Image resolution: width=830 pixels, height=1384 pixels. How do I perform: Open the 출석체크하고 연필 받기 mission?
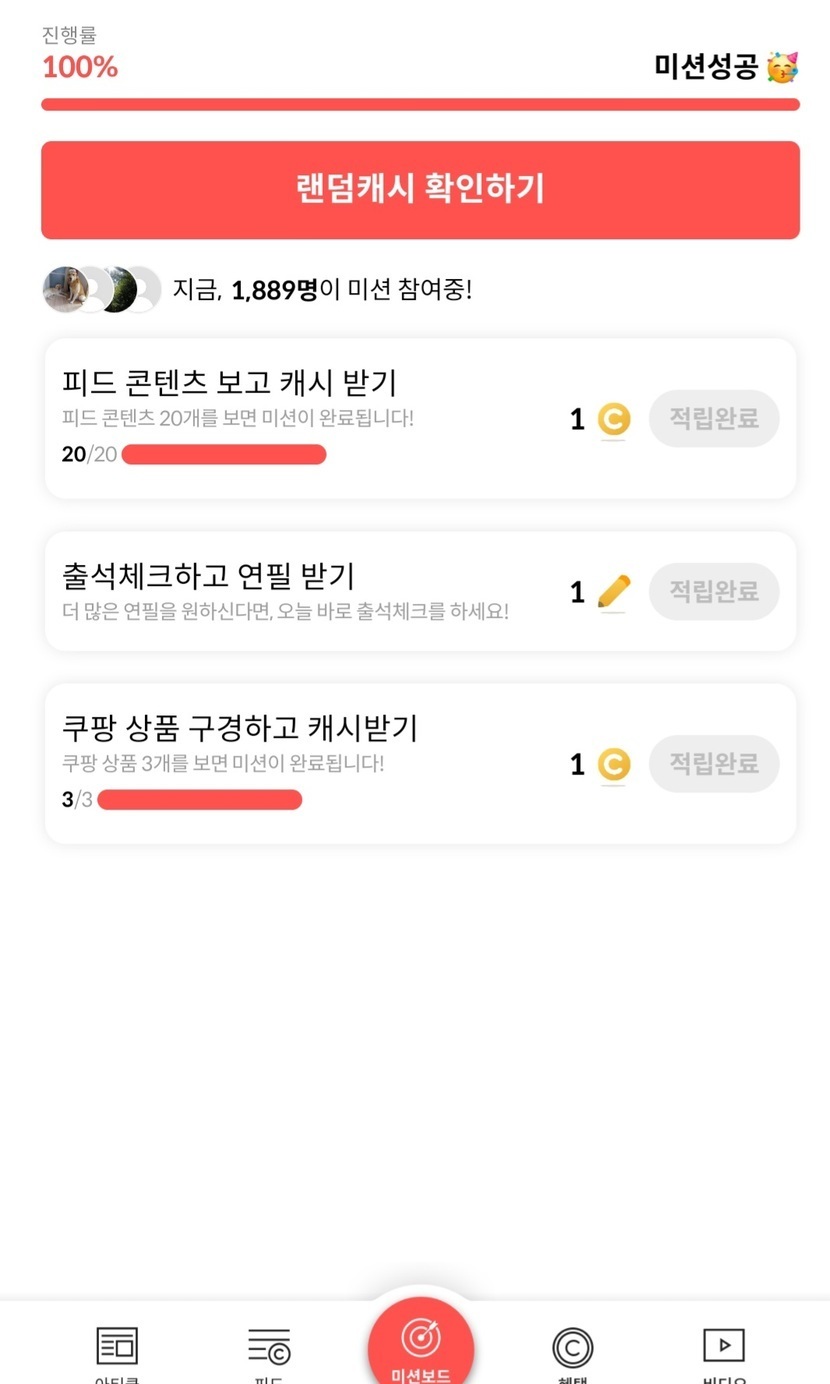[300, 591]
